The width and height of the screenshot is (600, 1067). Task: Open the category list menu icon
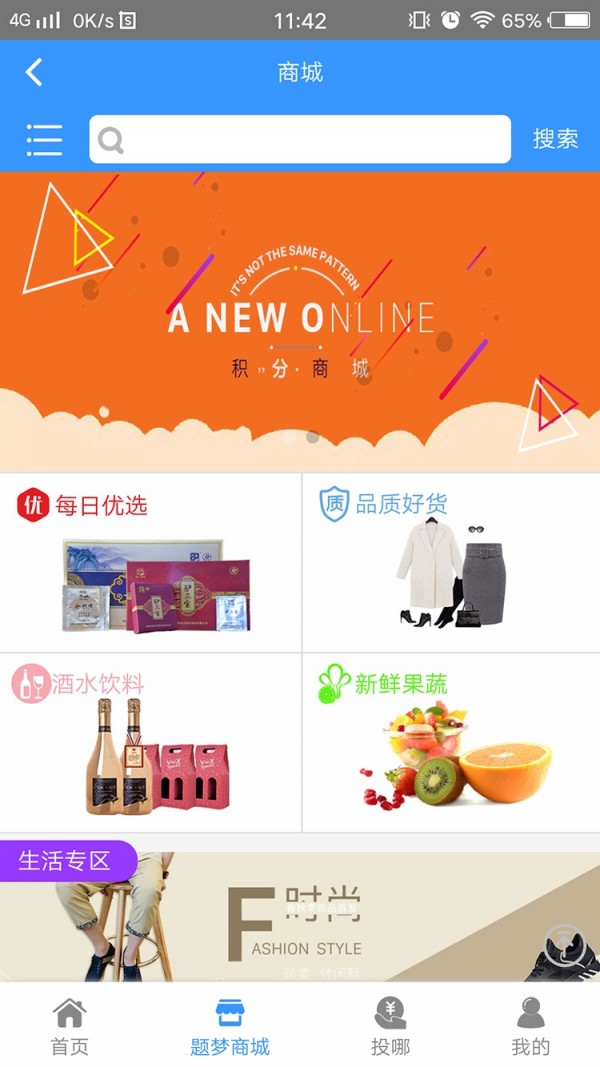click(44, 140)
